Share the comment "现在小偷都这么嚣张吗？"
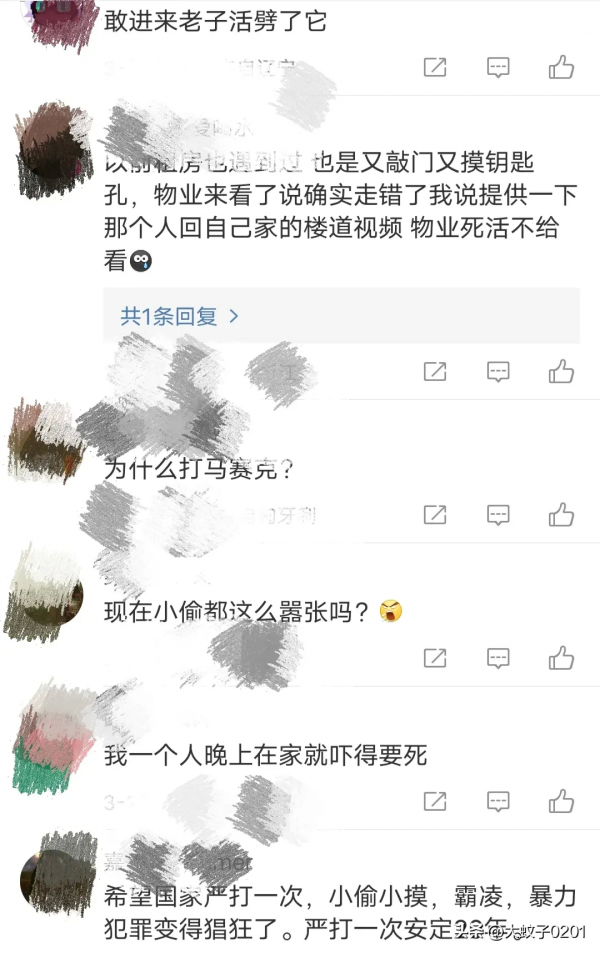600x953 pixels. pyautogui.click(x=435, y=658)
